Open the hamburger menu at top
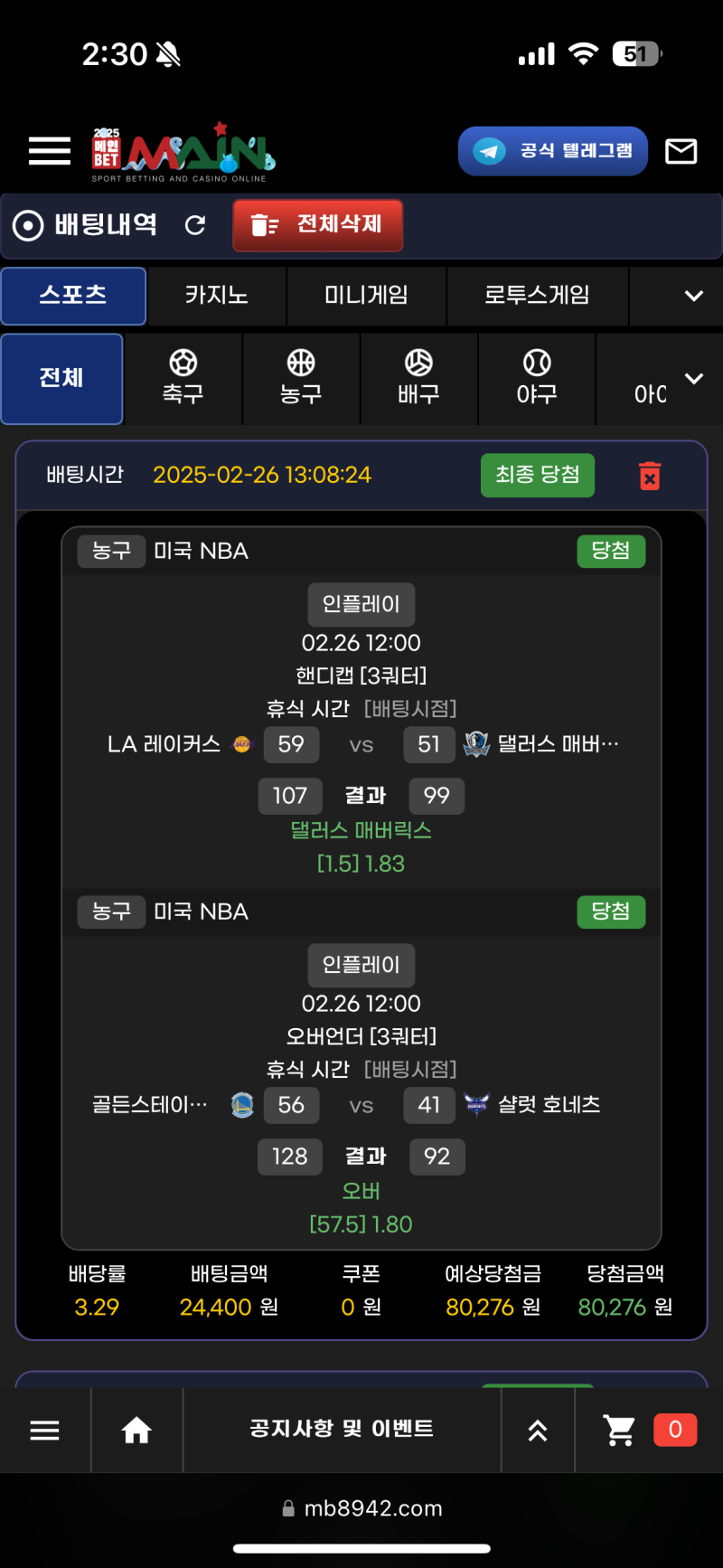The image size is (723, 1568). (x=50, y=151)
